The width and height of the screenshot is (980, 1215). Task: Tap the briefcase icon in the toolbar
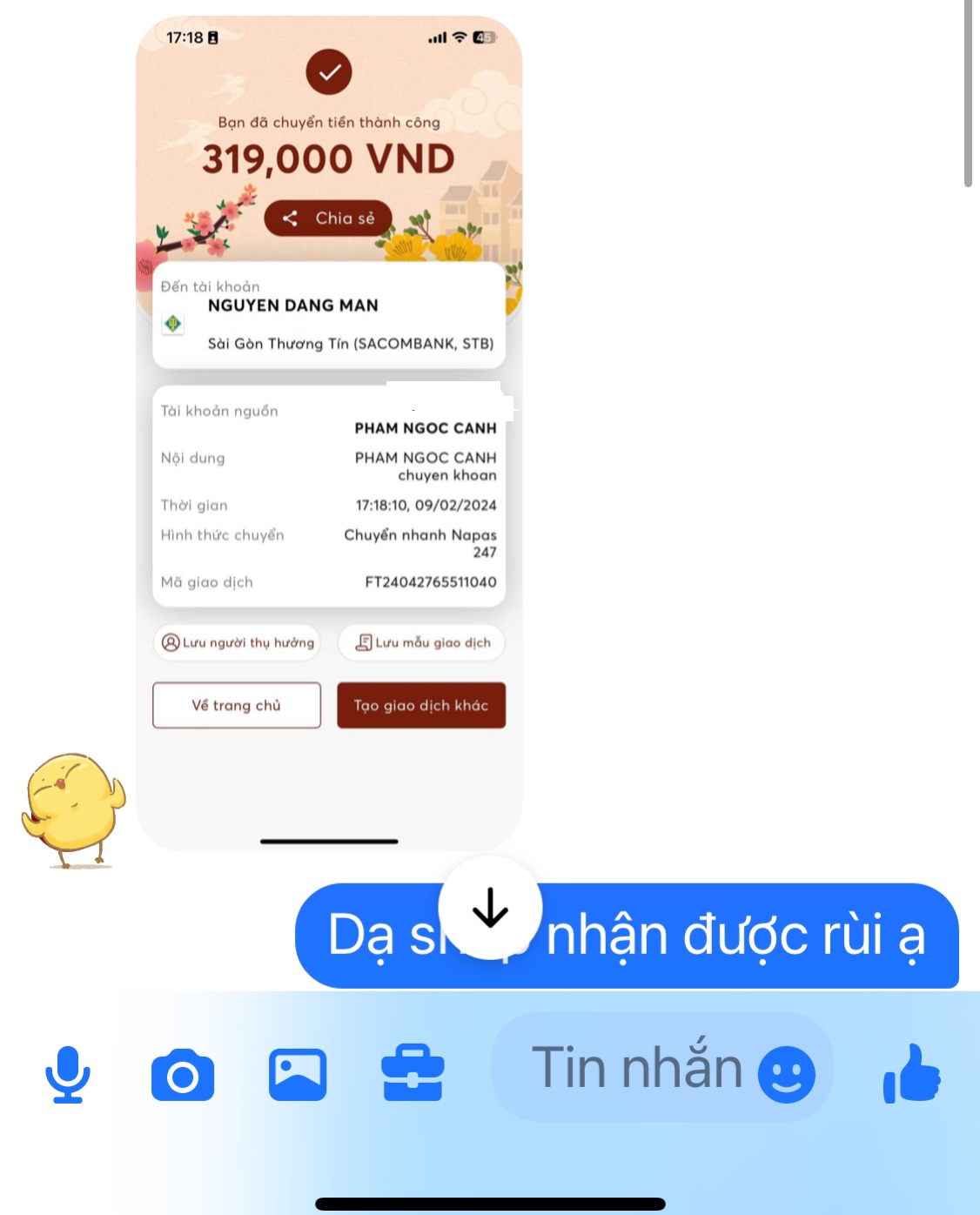pyautogui.click(x=413, y=1073)
